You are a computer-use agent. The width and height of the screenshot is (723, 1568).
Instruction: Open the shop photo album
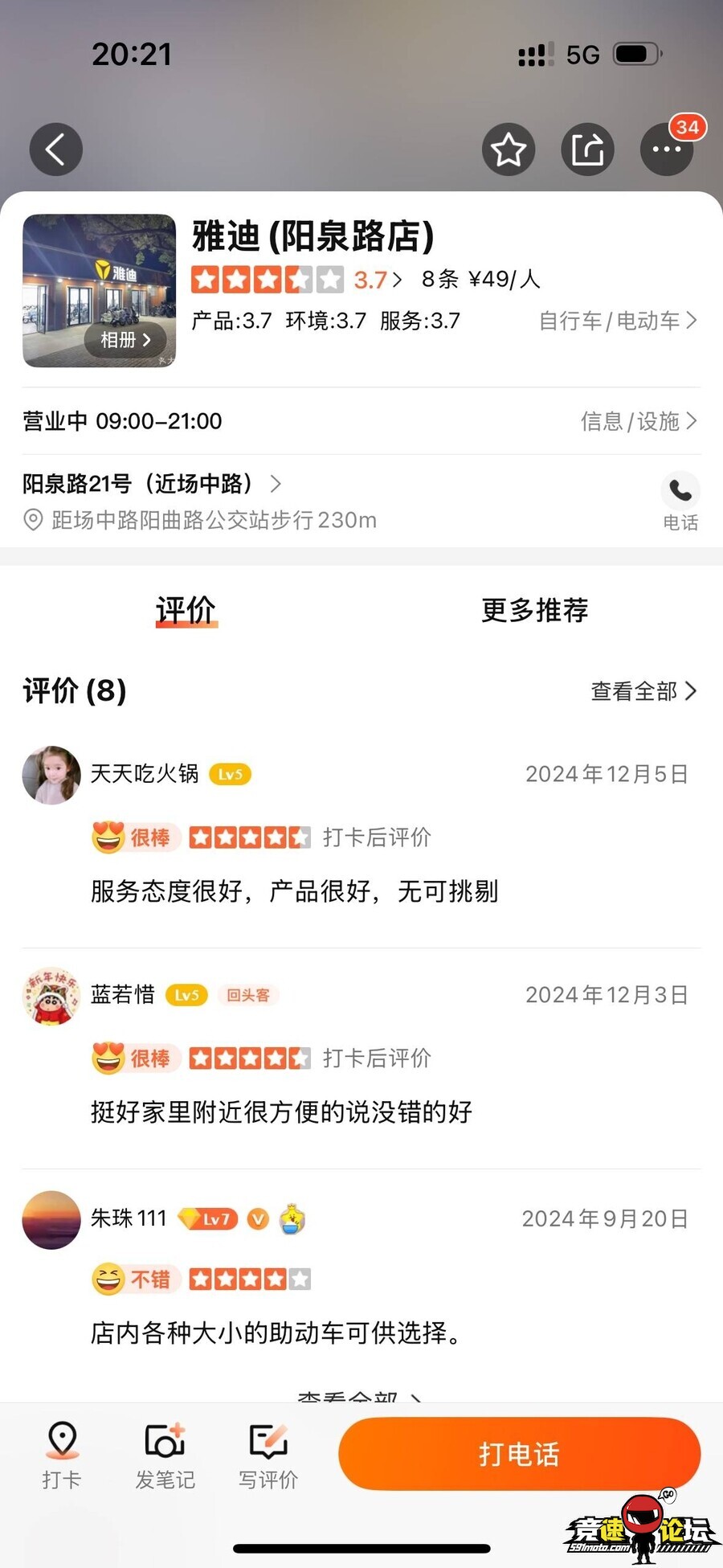click(x=125, y=340)
